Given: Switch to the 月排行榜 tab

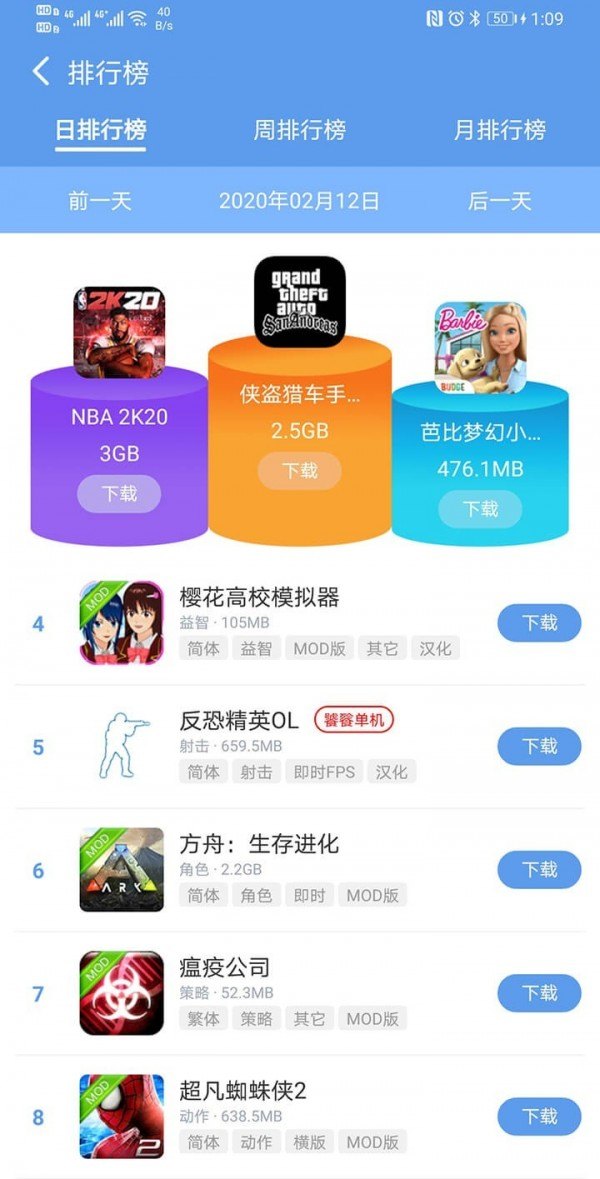Looking at the screenshot, I should [499, 130].
